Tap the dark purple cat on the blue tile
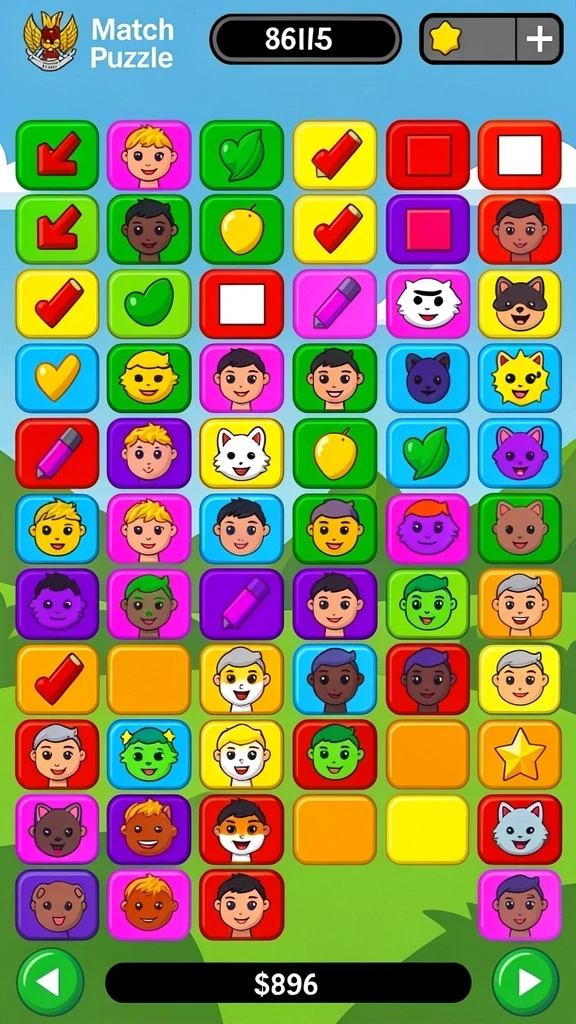 coord(428,378)
